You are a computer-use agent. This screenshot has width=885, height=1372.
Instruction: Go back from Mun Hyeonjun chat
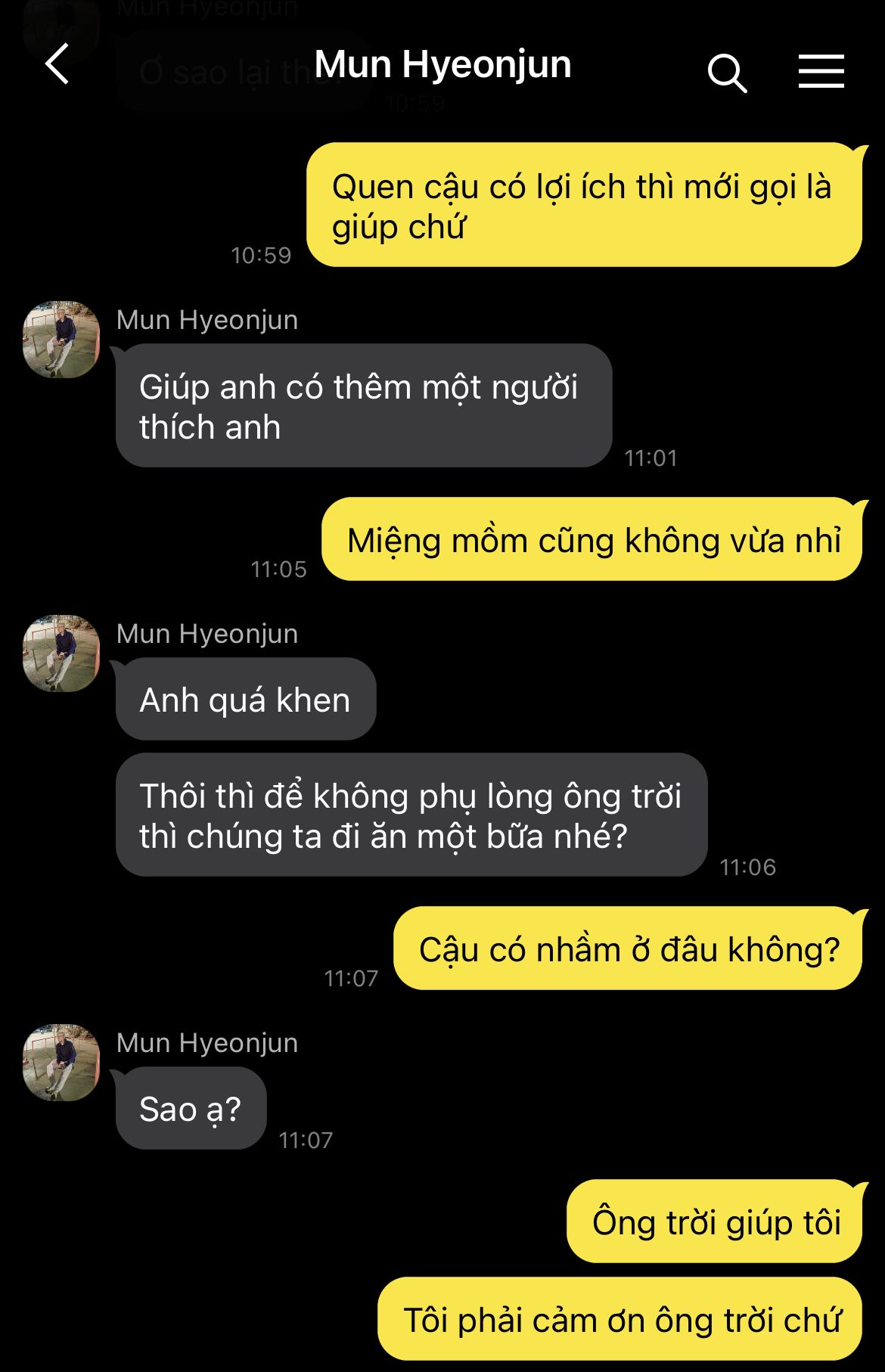click(x=57, y=64)
